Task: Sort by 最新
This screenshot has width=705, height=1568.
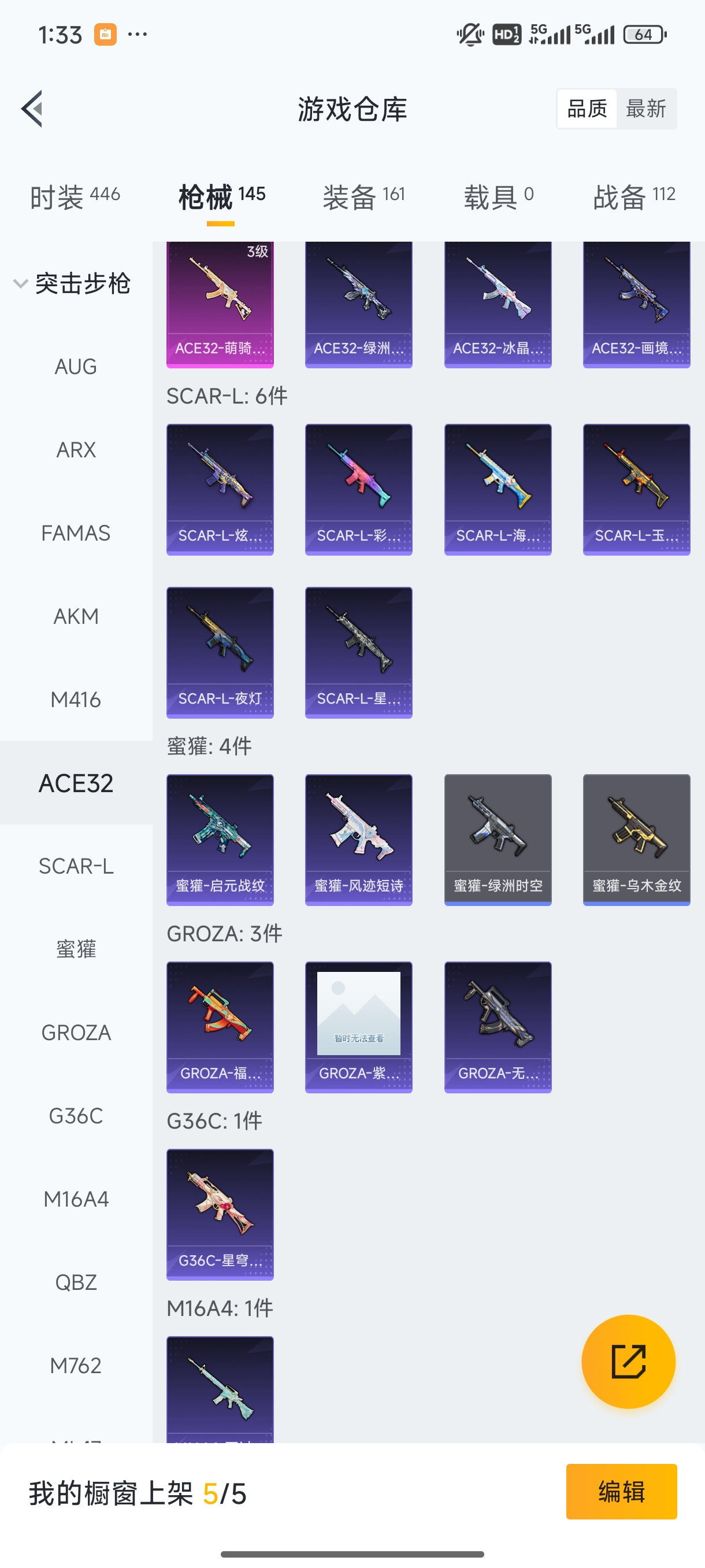Action: coord(645,109)
